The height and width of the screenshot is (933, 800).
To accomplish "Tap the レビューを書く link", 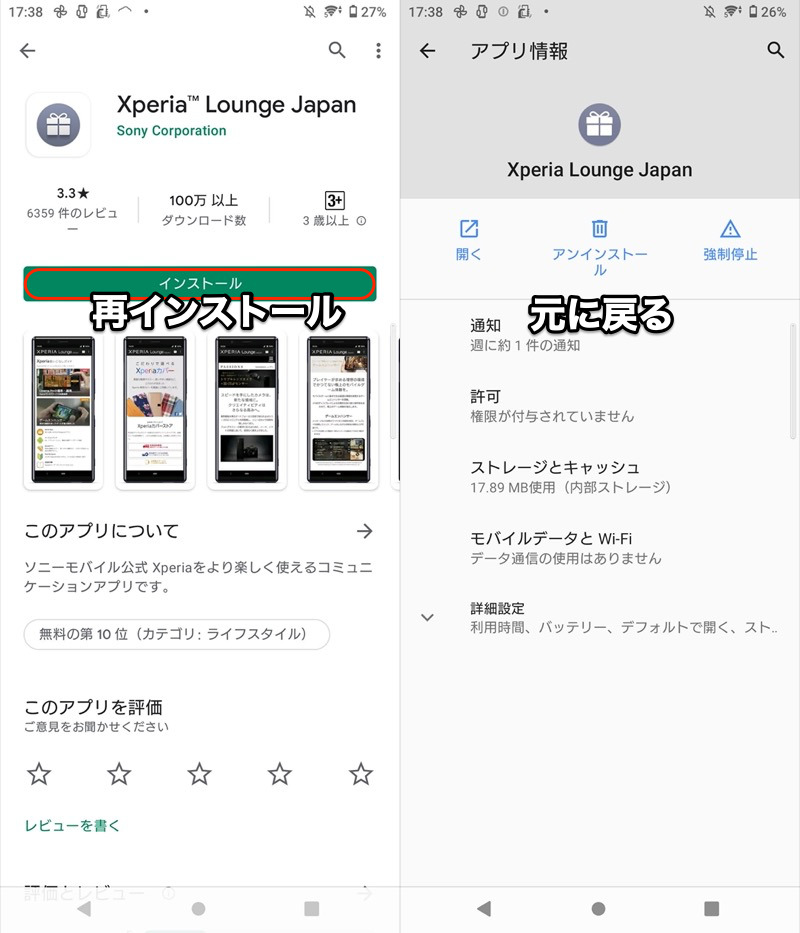I will pos(72,825).
